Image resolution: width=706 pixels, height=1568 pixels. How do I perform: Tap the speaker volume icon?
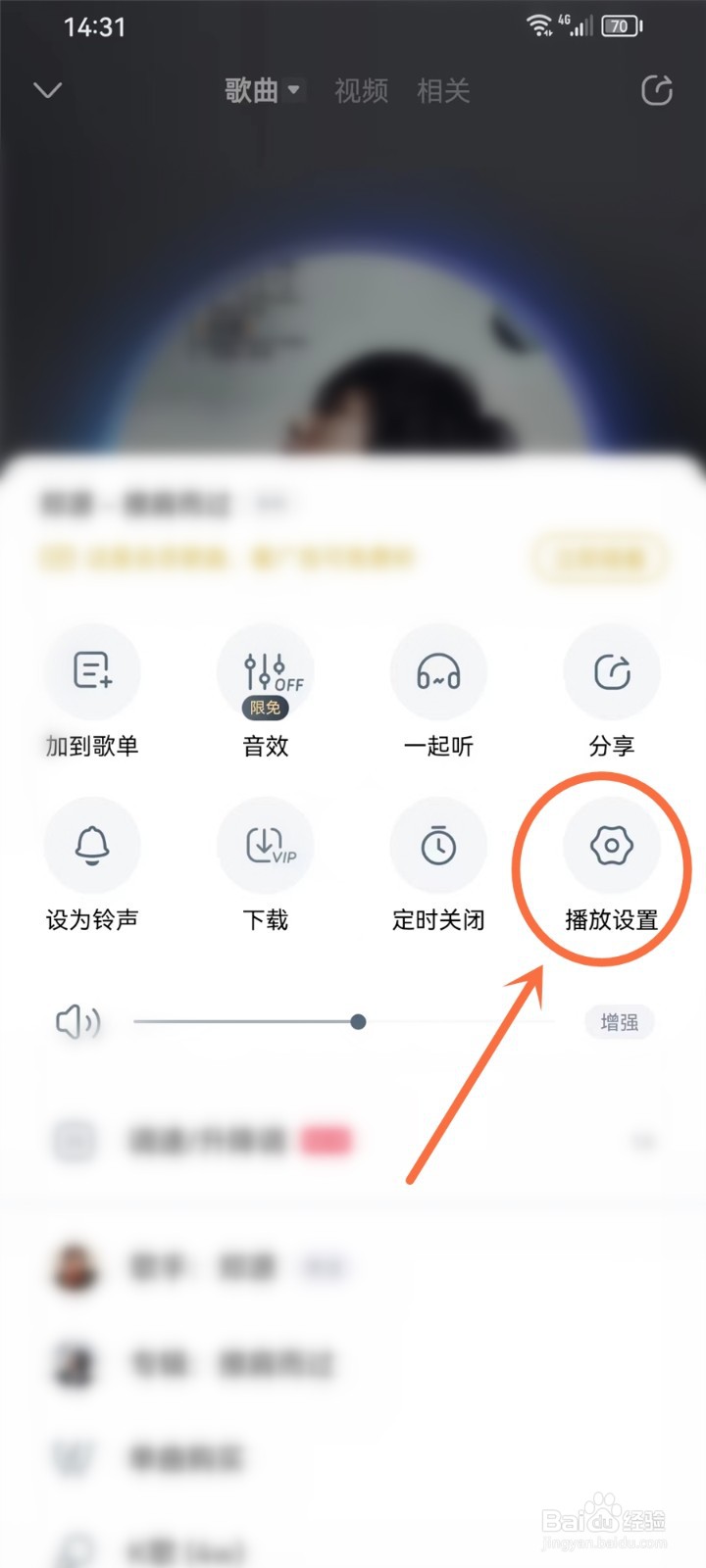click(x=77, y=1021)
